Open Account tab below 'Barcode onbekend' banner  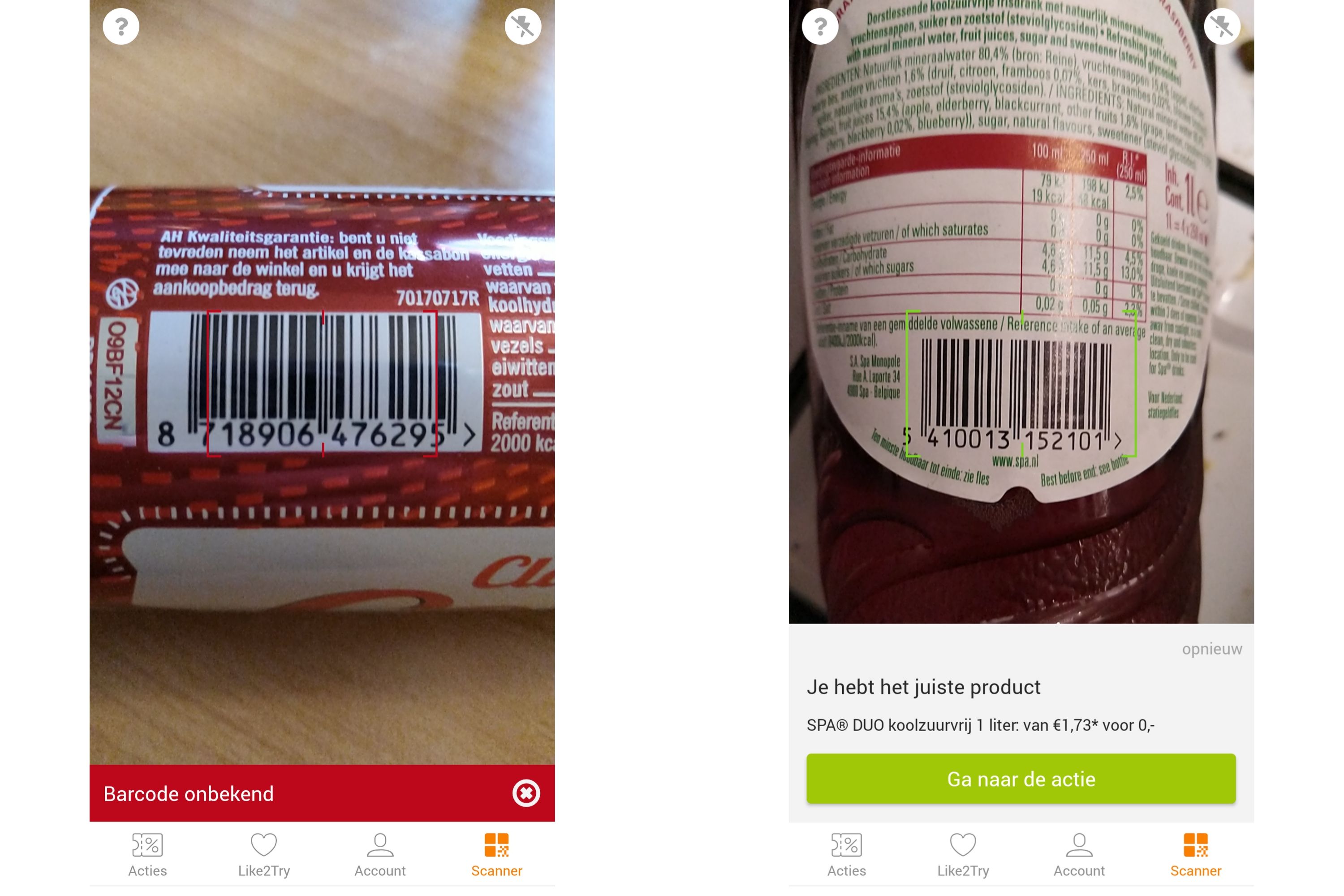pos(380,855)
